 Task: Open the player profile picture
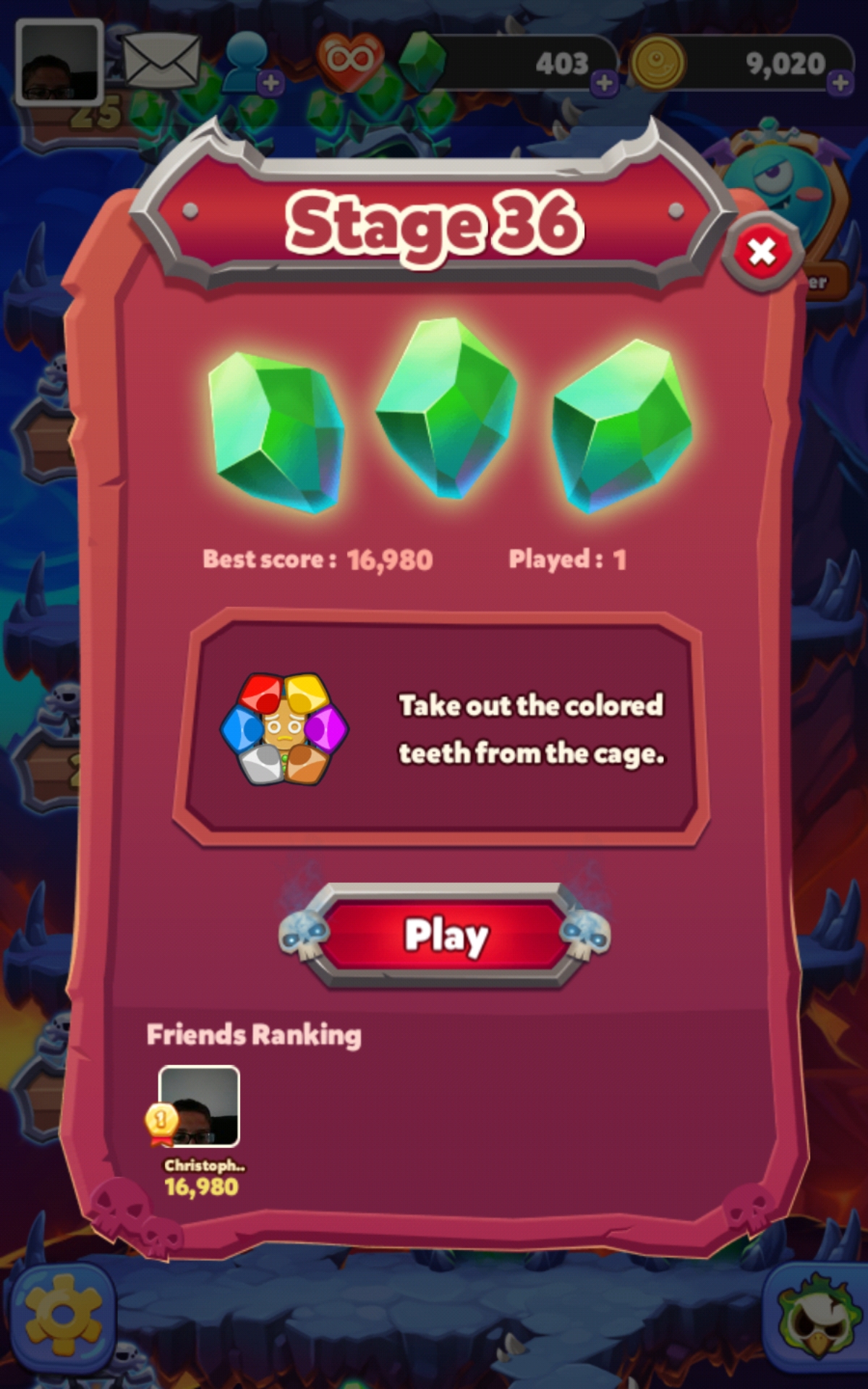point(59,63)
